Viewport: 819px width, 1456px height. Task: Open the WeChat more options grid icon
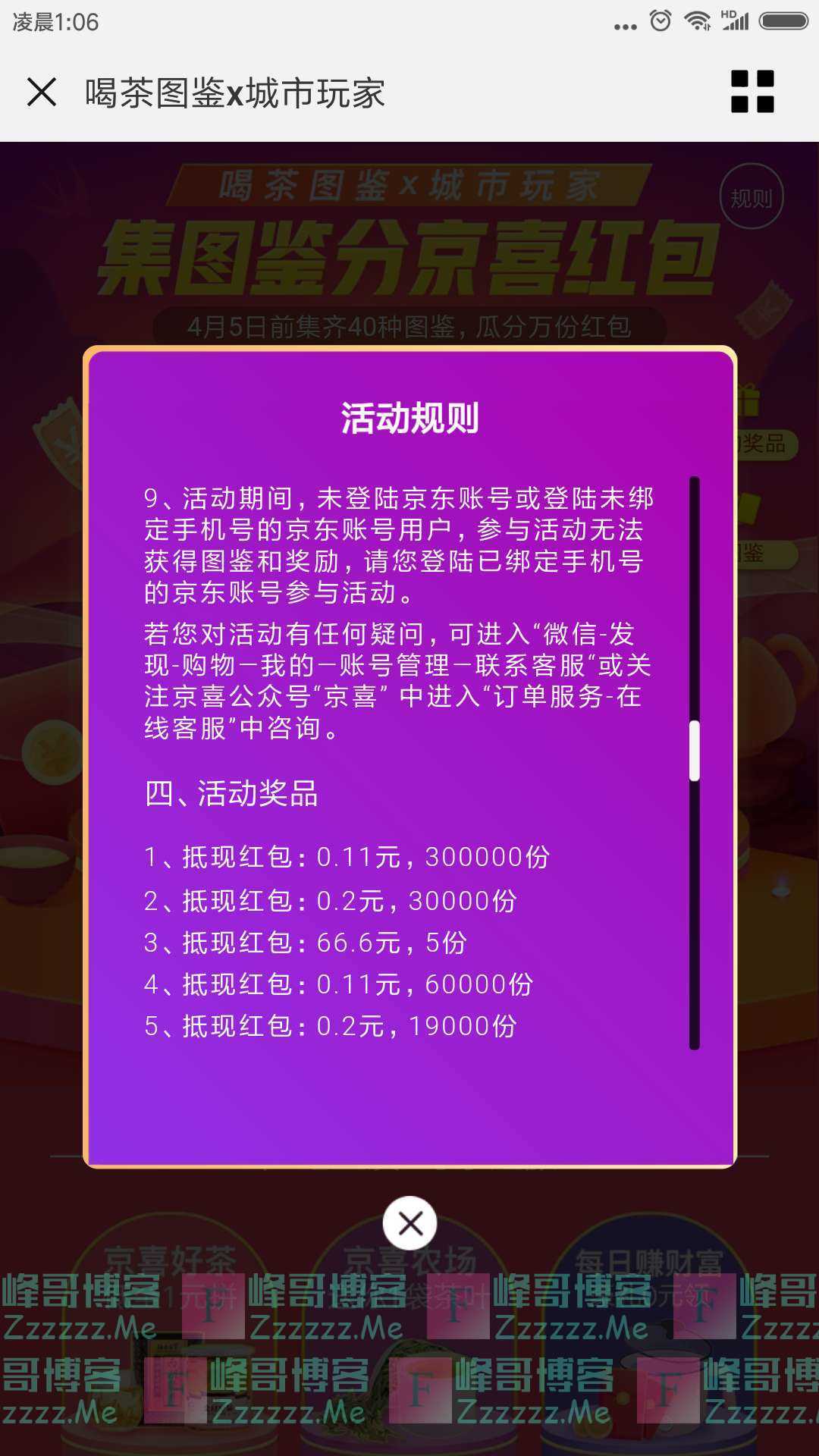pos(751,93)
